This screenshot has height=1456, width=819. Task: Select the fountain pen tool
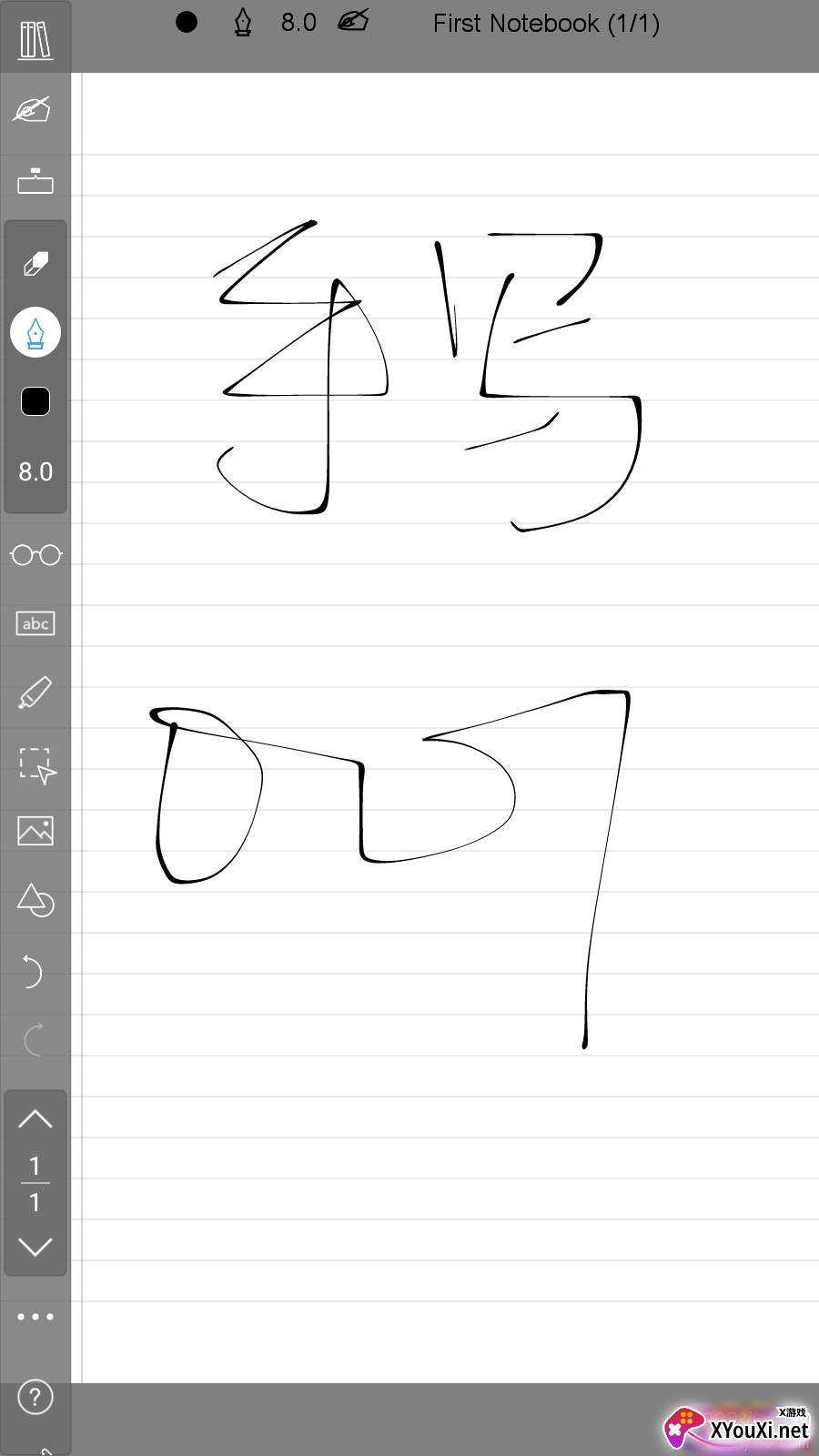pos(35,333)
